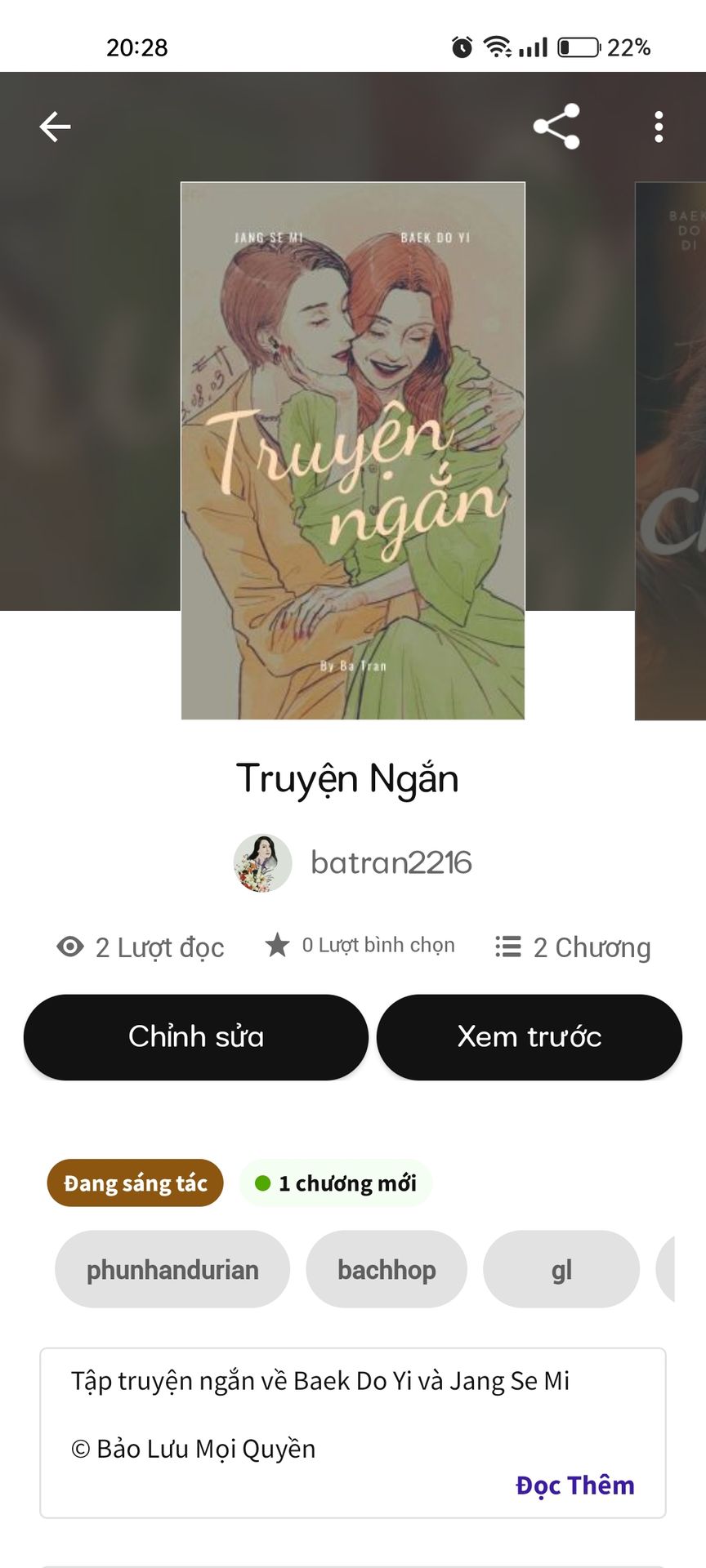
Task: Share this story
Action: 556,127
